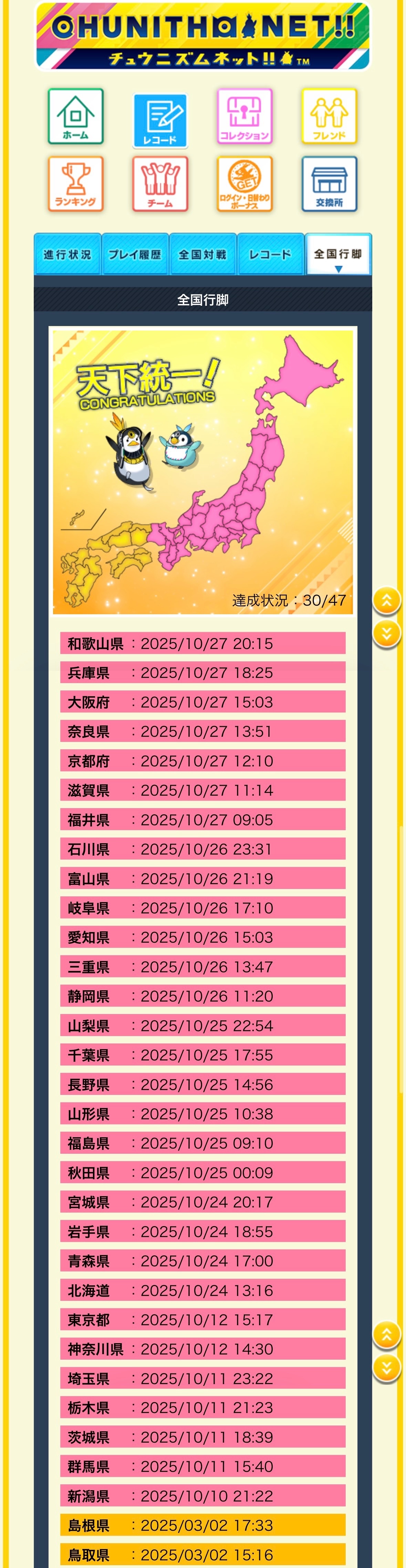Select the レコード tab beside 全国行脚

(270, 254)
